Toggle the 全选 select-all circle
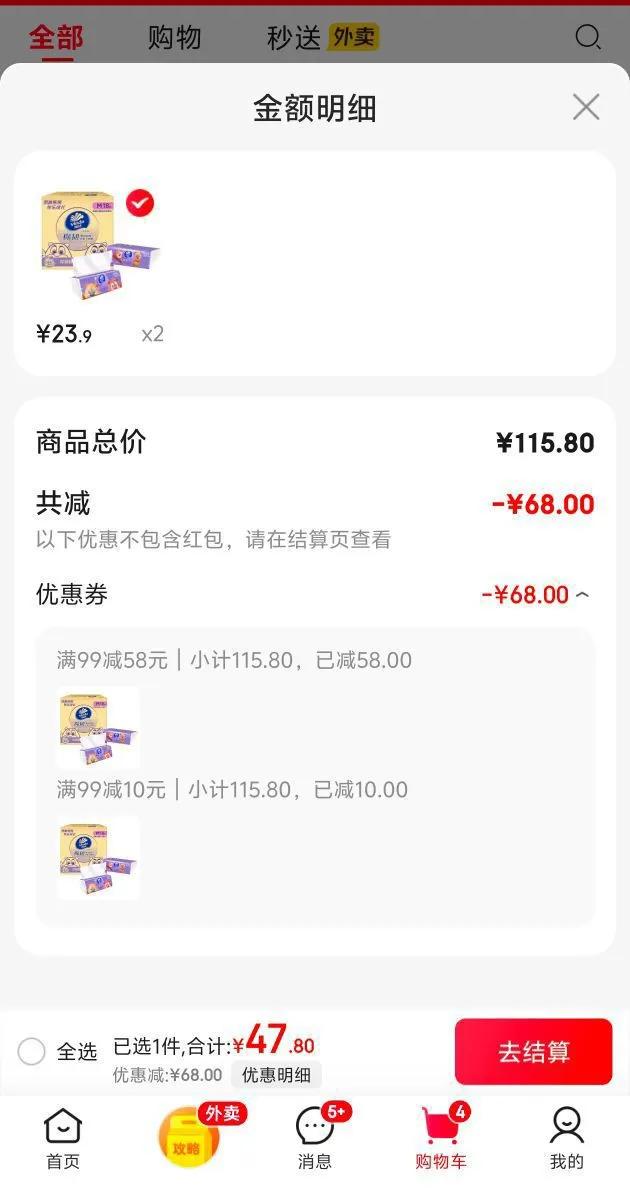The width and height of the screenshot is (630, 1188). [x=32, y=1051]
